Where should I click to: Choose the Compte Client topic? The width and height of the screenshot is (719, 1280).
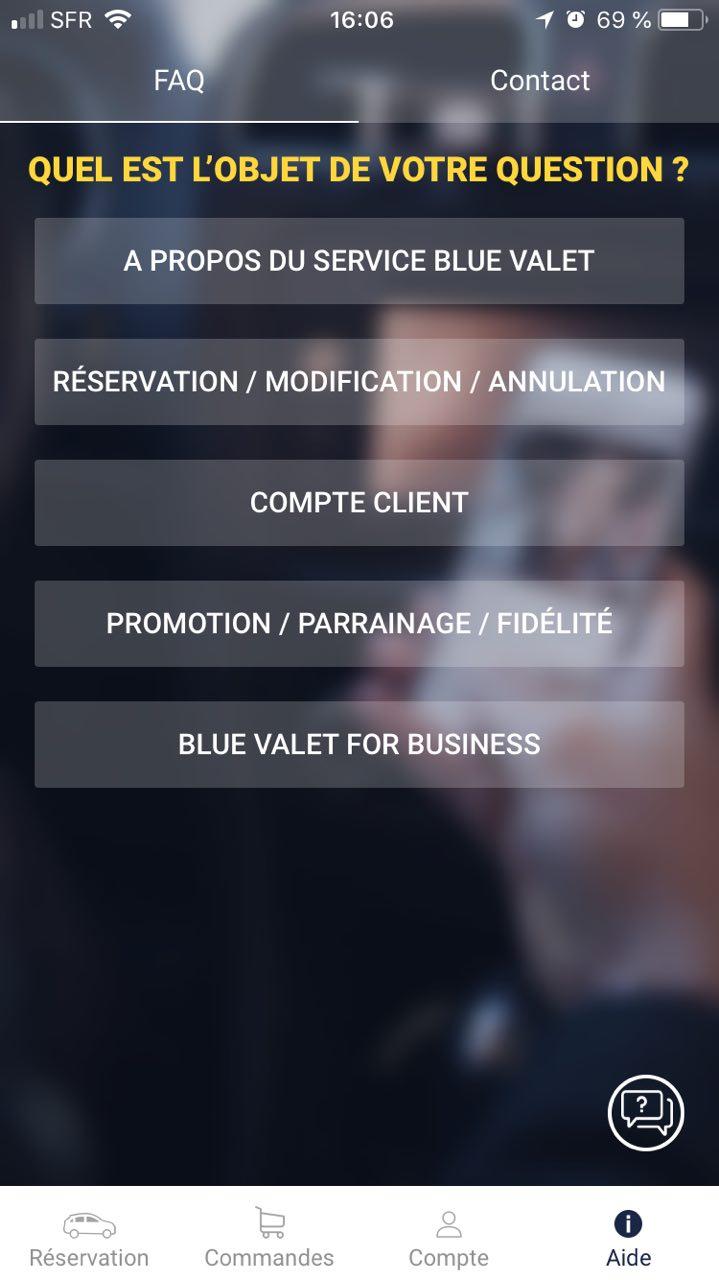click(x=359, y=503)
